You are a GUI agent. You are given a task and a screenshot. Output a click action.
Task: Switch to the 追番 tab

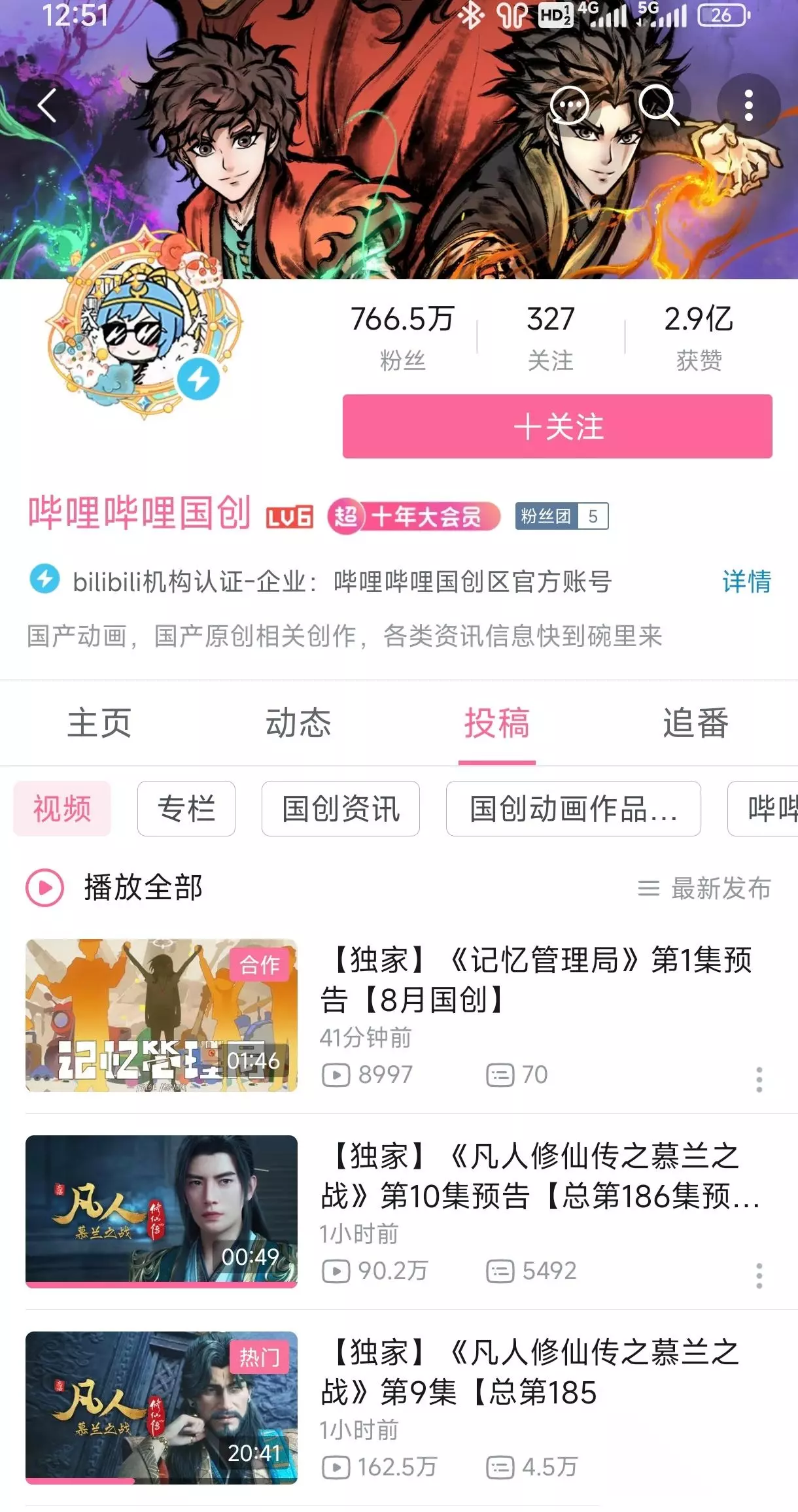[695, 723]
